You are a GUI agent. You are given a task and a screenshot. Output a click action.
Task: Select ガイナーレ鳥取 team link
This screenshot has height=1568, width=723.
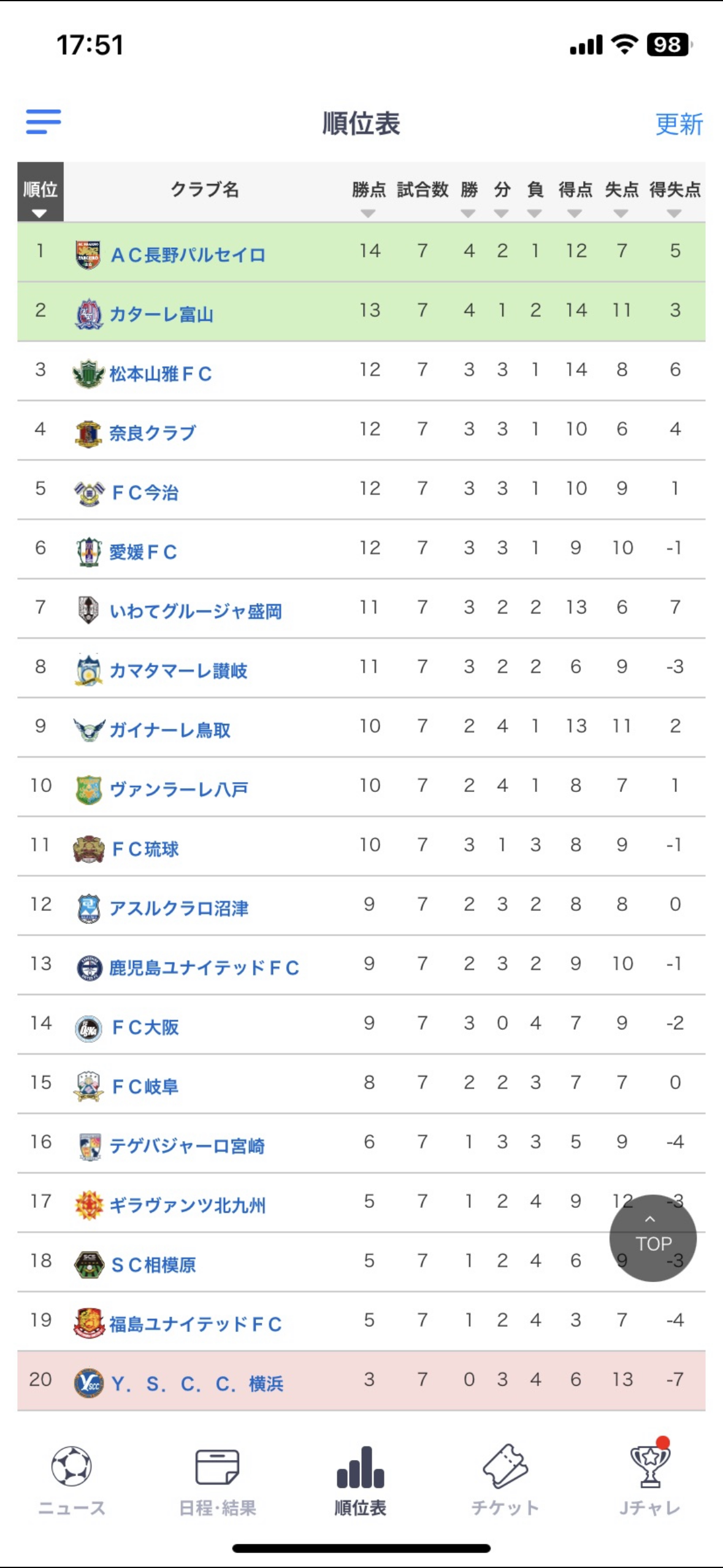pyautogui.click(x=170, y=730)
